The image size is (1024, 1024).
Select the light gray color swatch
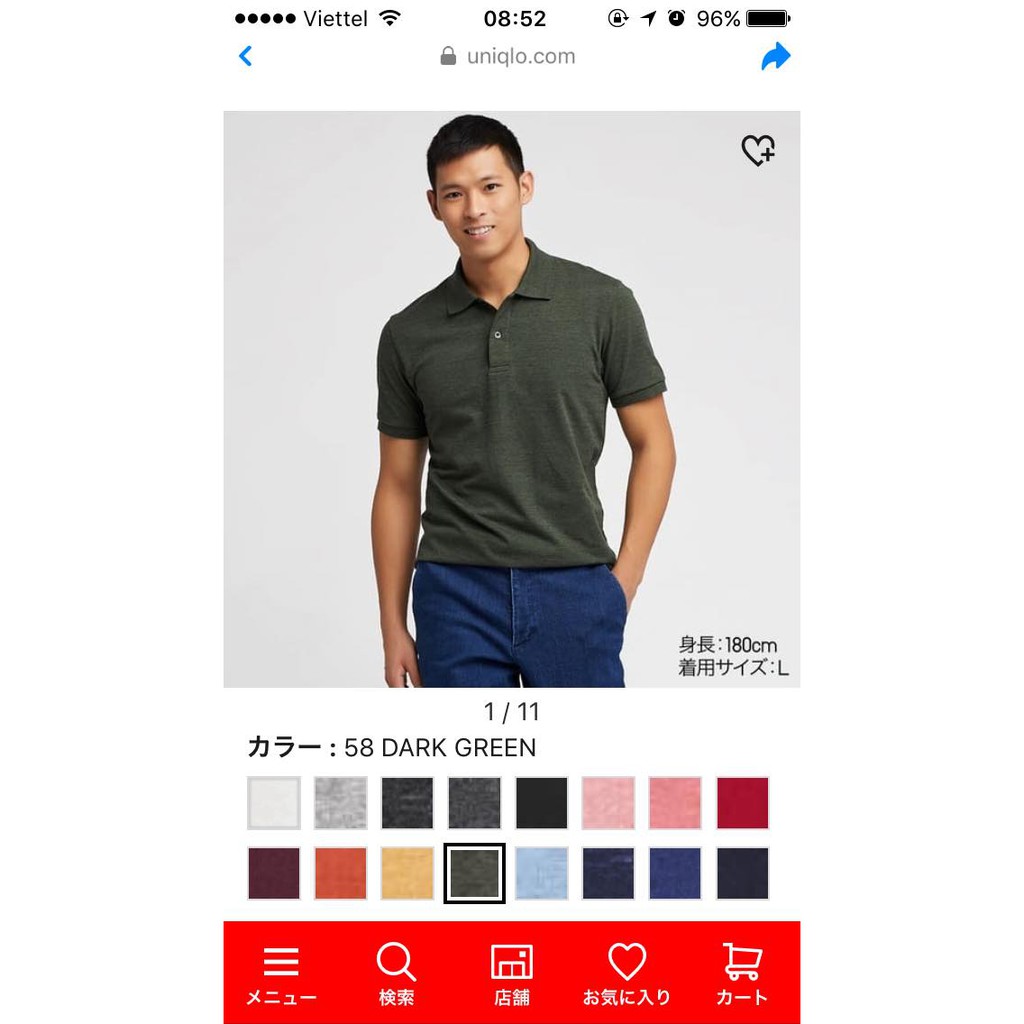coord(341,803)
